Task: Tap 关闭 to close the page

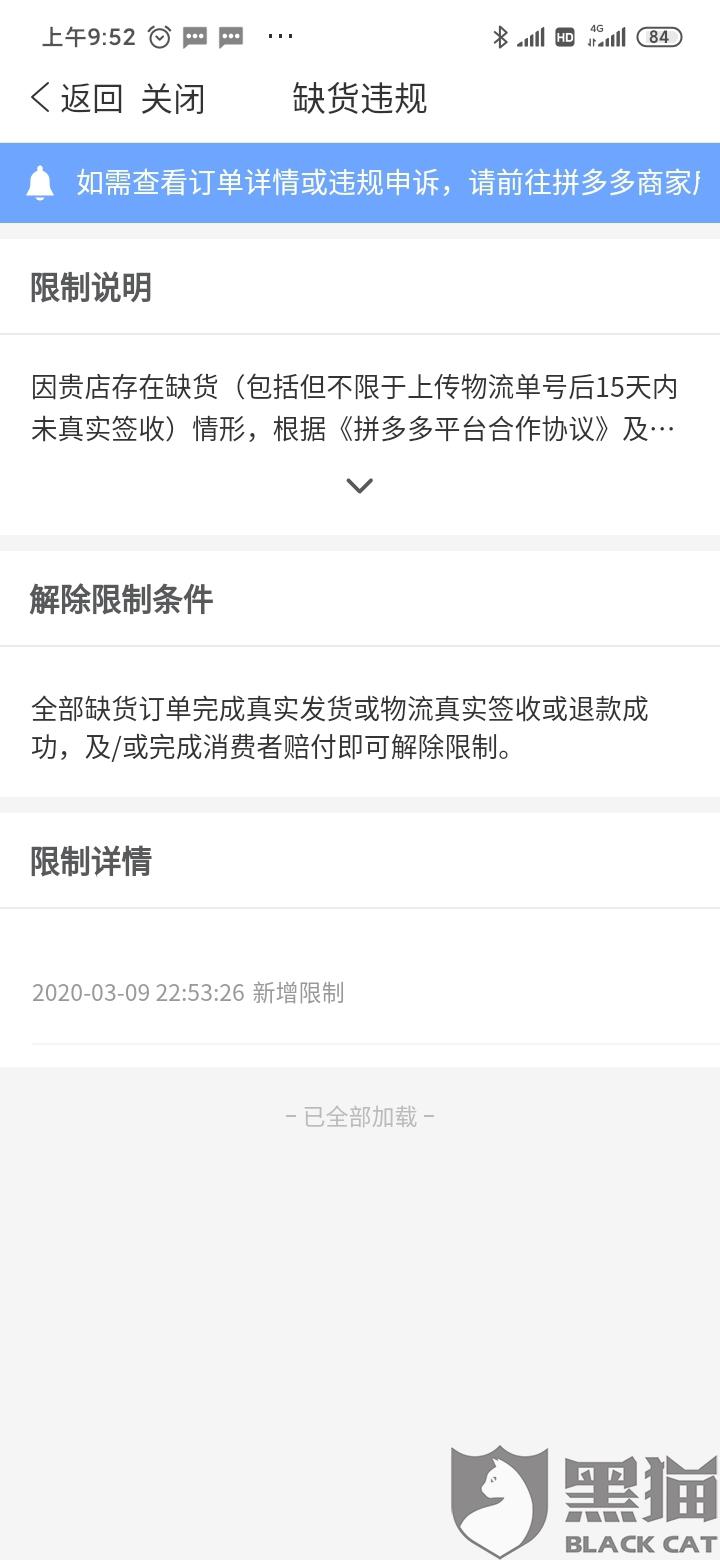Action: [x=173, y=98]
